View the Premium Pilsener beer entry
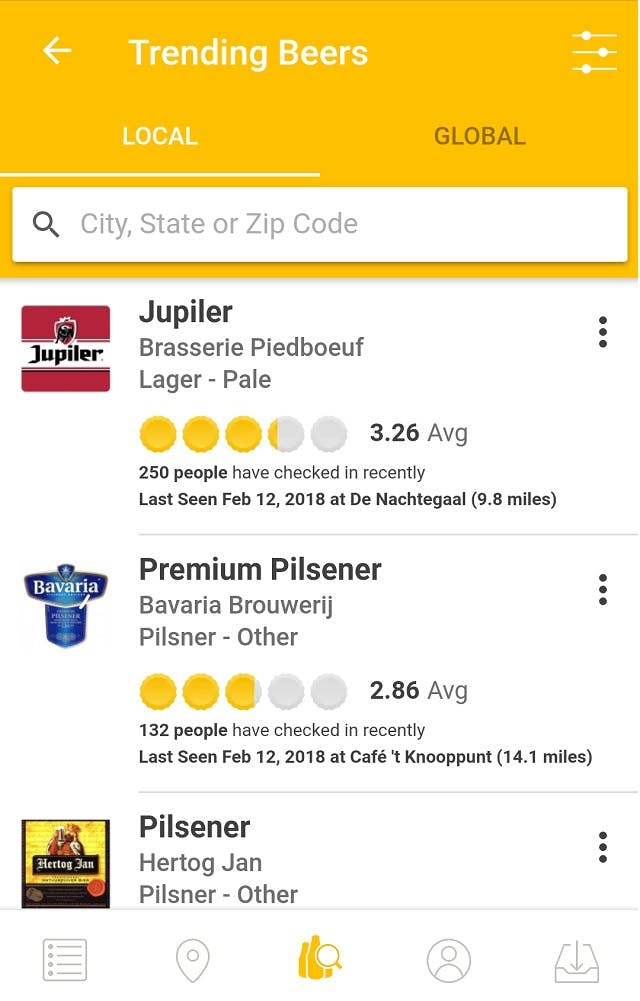Screen dimensions: 640x1001 click(260, 570)
